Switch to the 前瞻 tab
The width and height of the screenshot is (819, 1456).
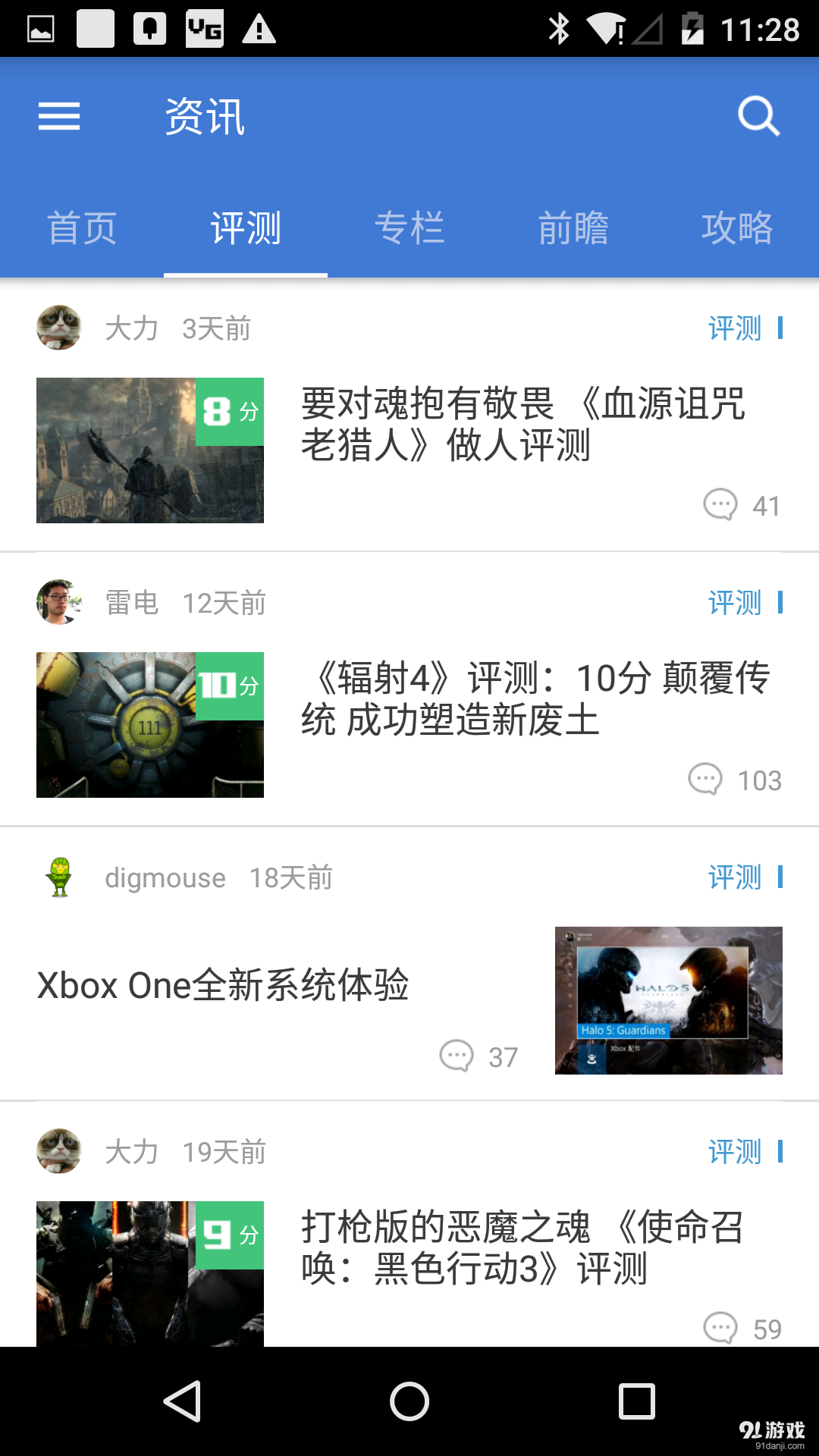[573, 227]
